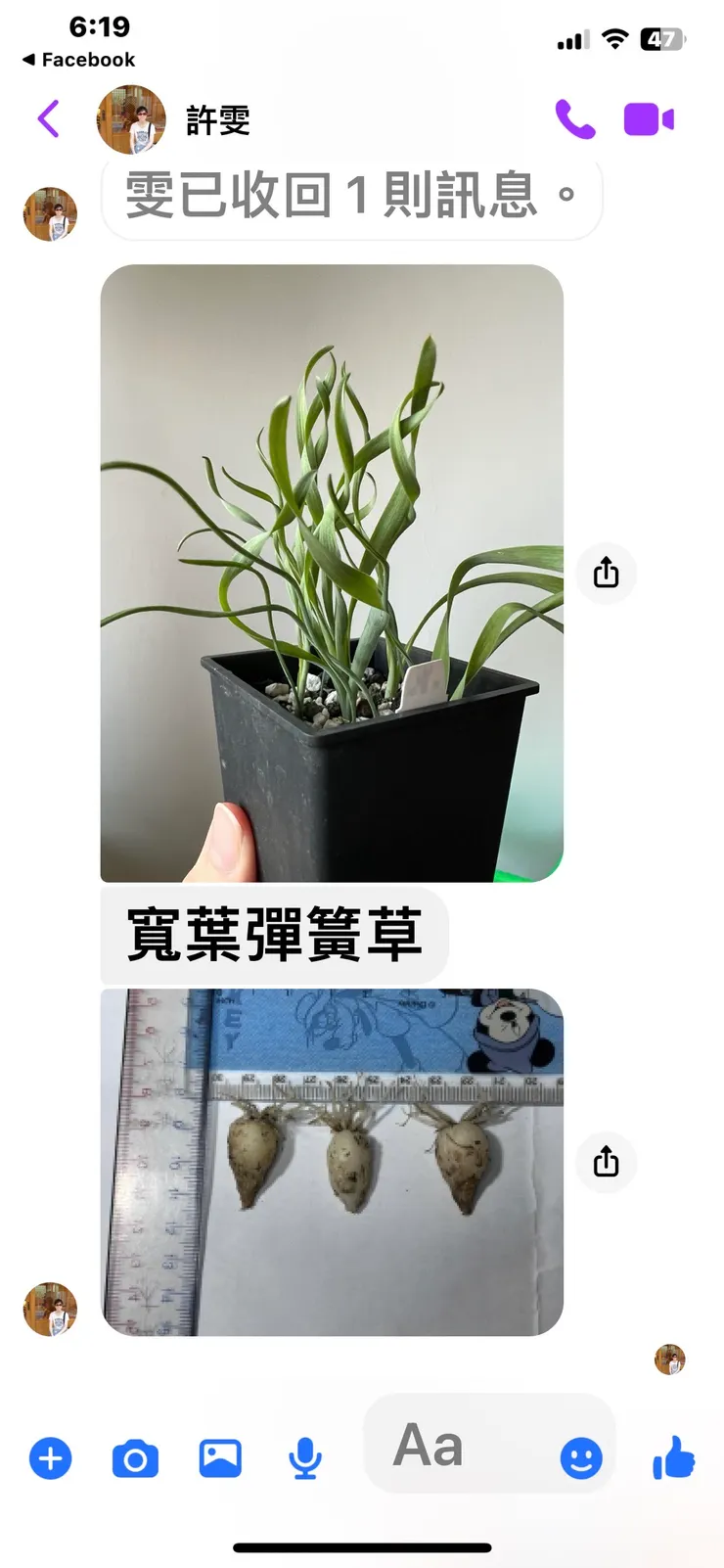Start a video call with 許雯

point(648,118)
